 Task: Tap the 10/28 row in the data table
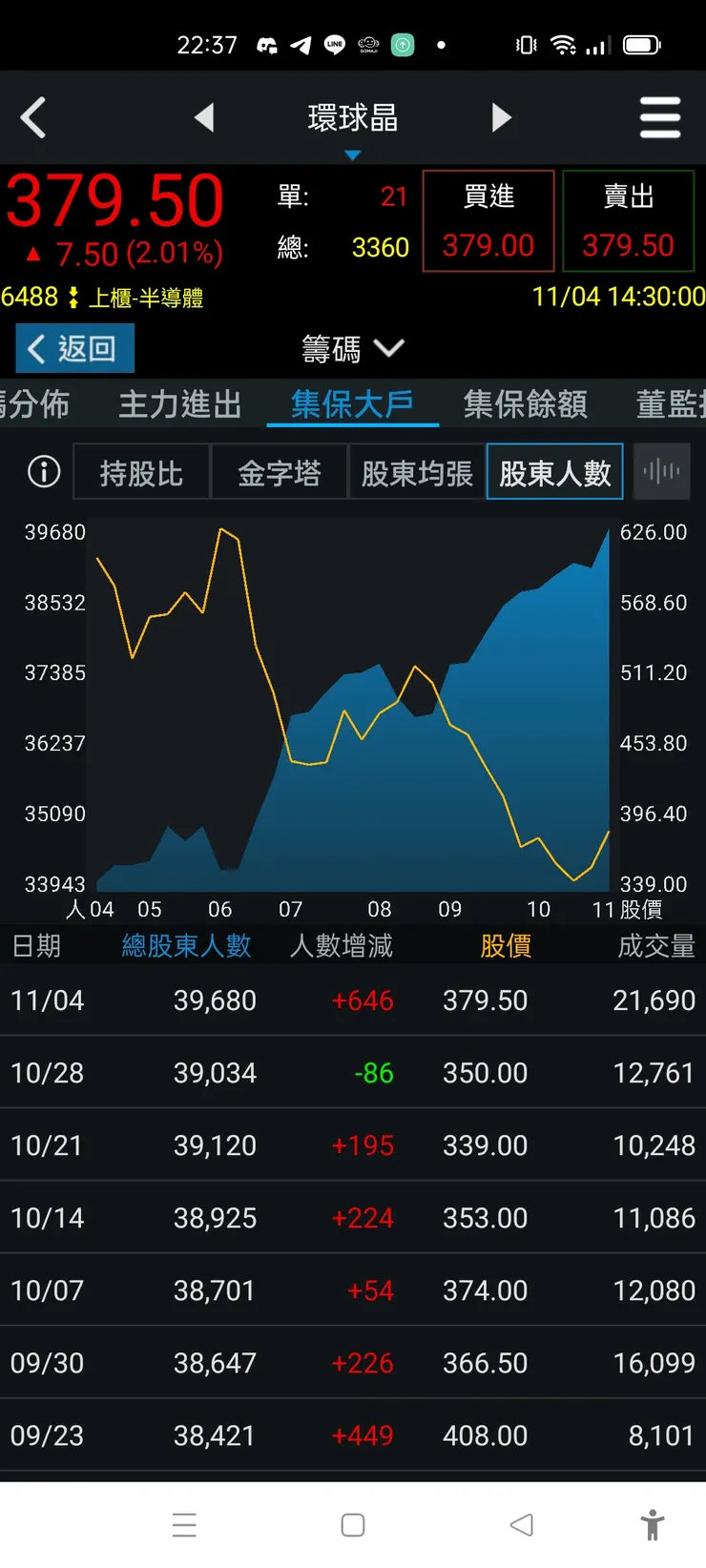click(353, 1072)
